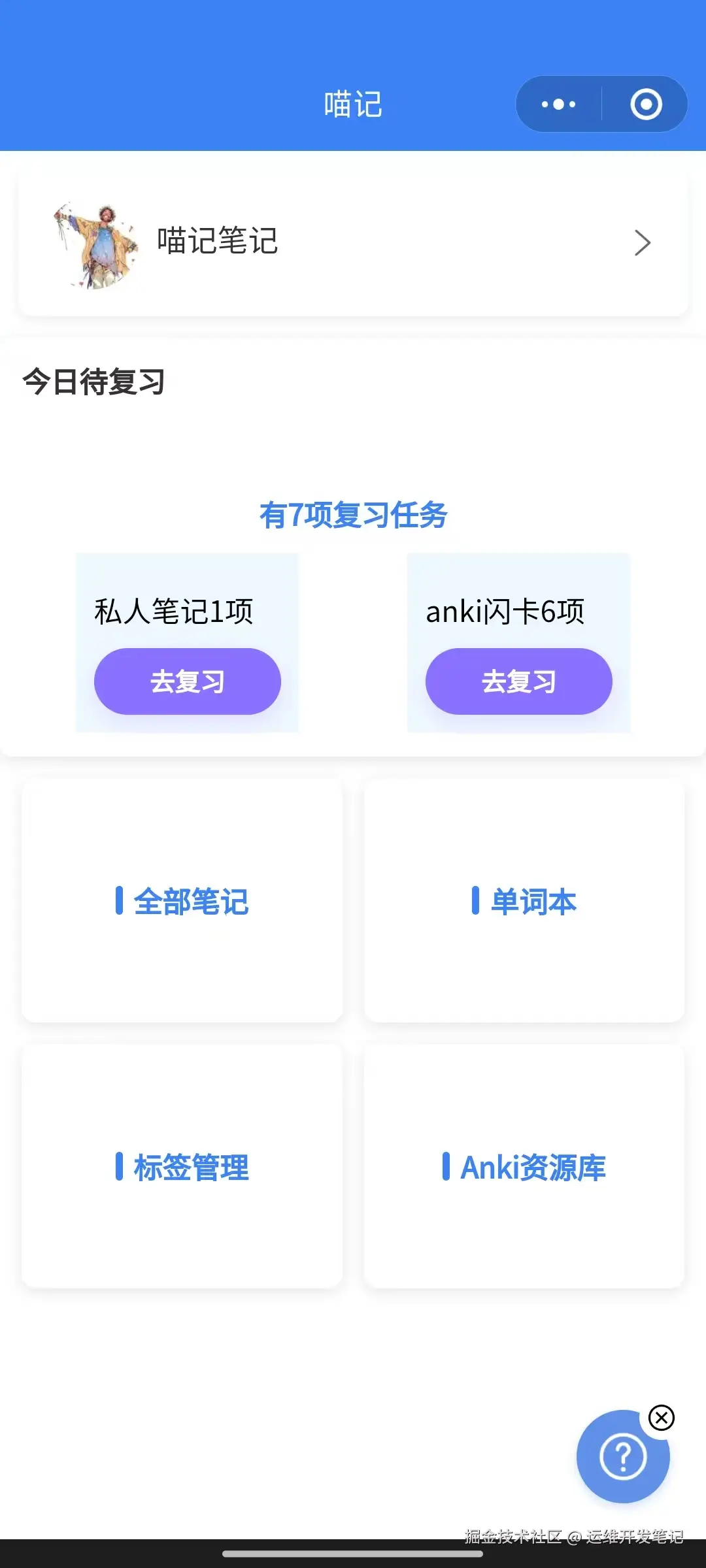Browse the Anki资源库
Image resolution: width=706 pixels, height=1568 pixels.
[x=524, y=1167]
